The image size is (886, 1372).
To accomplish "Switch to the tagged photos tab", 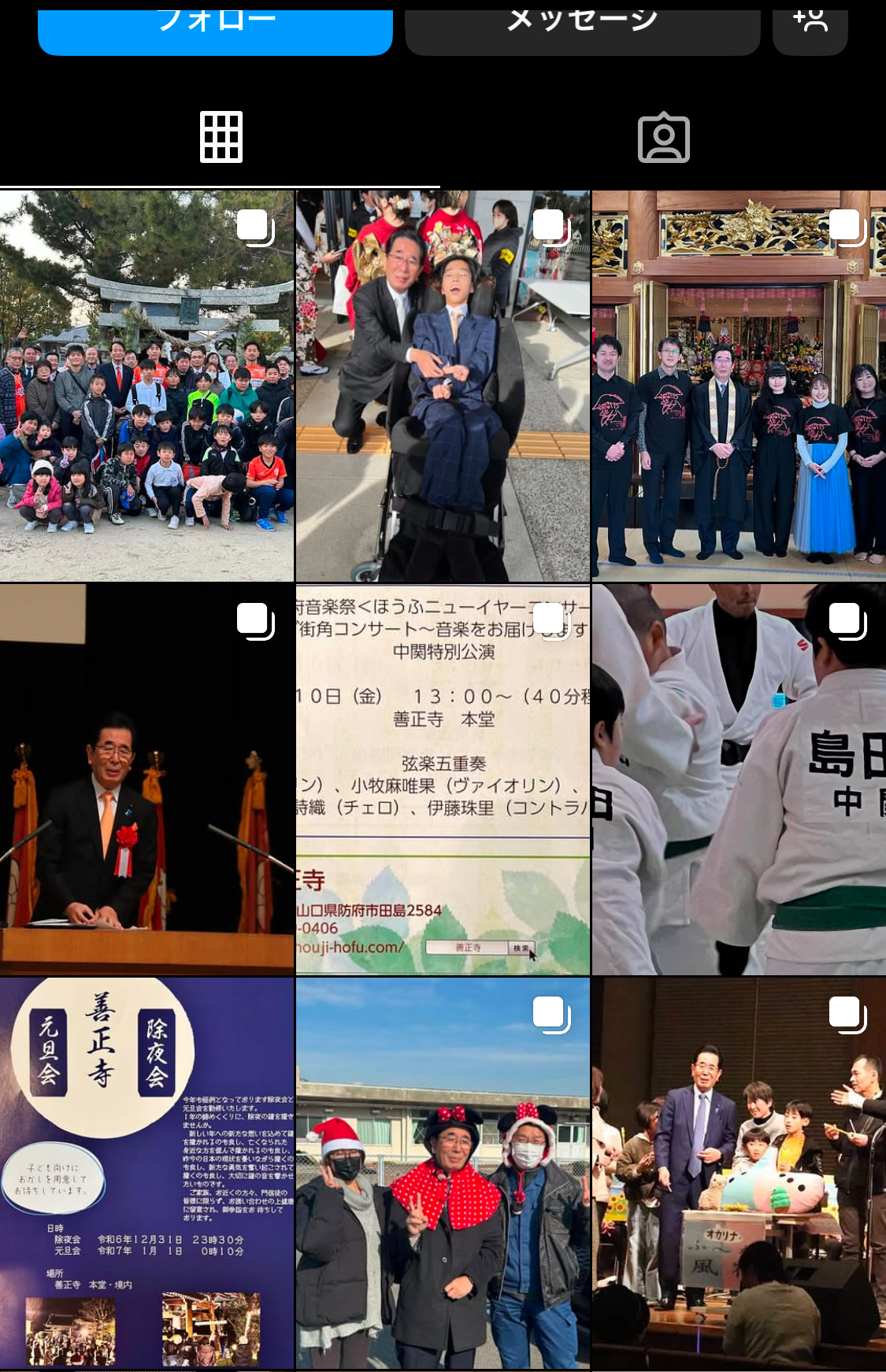I will pos(663,138).
